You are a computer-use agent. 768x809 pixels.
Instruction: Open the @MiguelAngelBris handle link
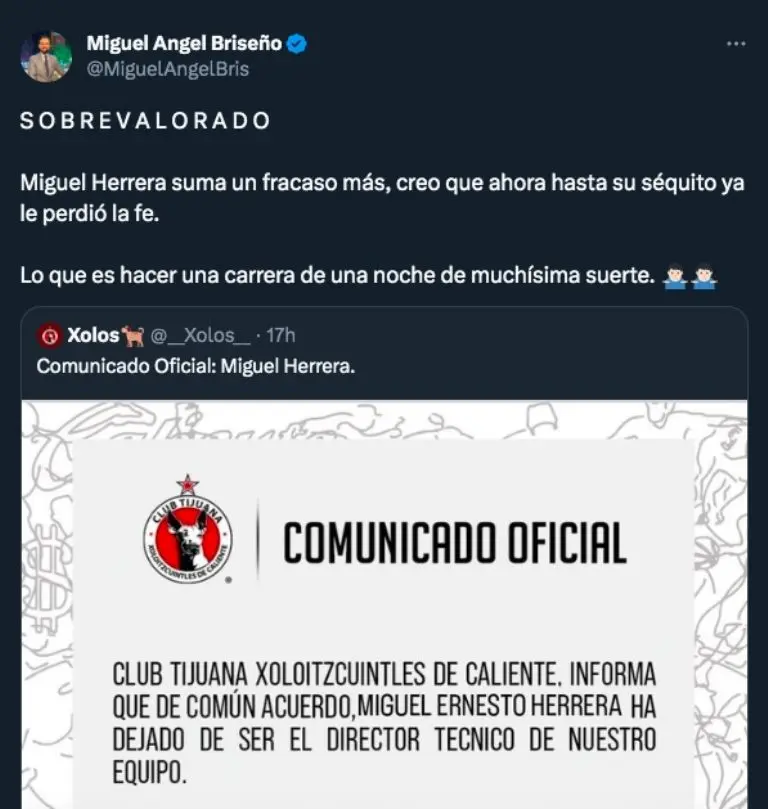[167, 69]
